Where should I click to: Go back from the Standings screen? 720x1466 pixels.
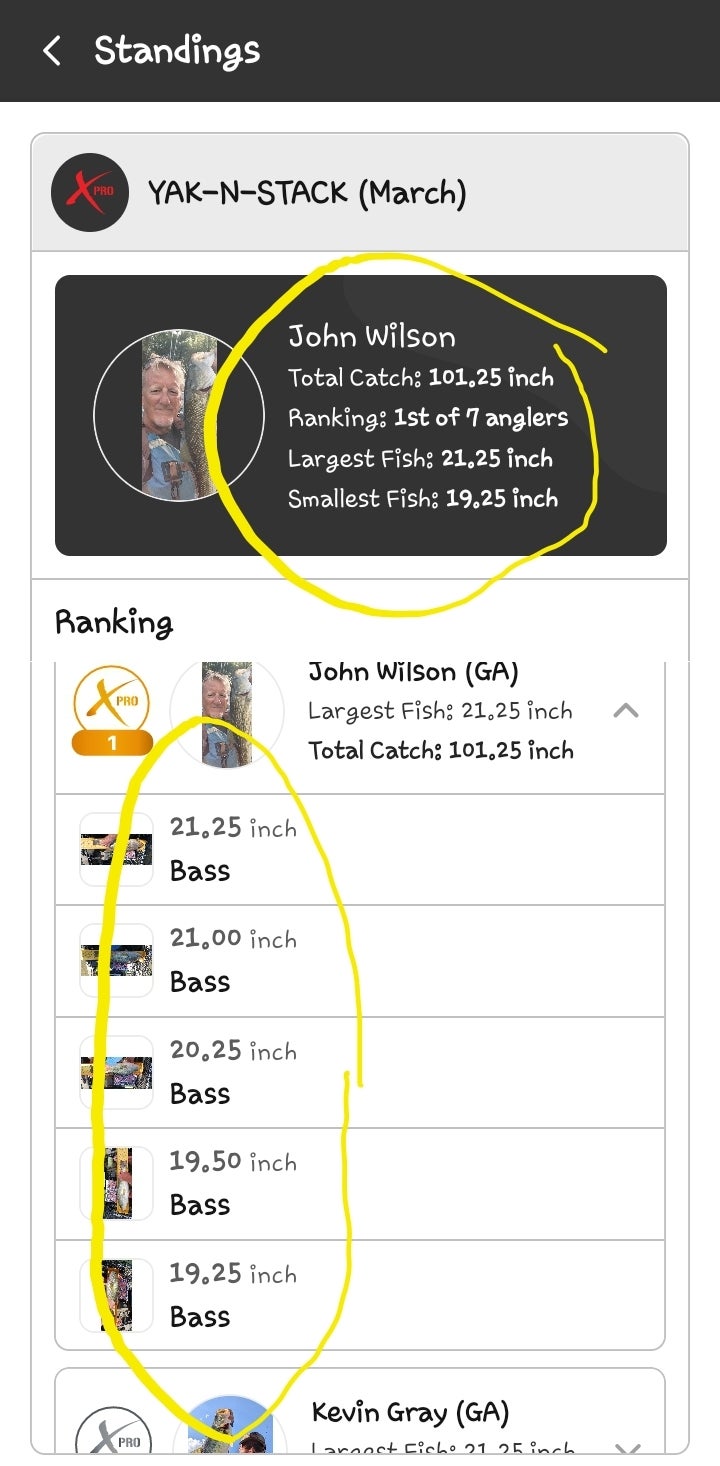tap(52, 51)
